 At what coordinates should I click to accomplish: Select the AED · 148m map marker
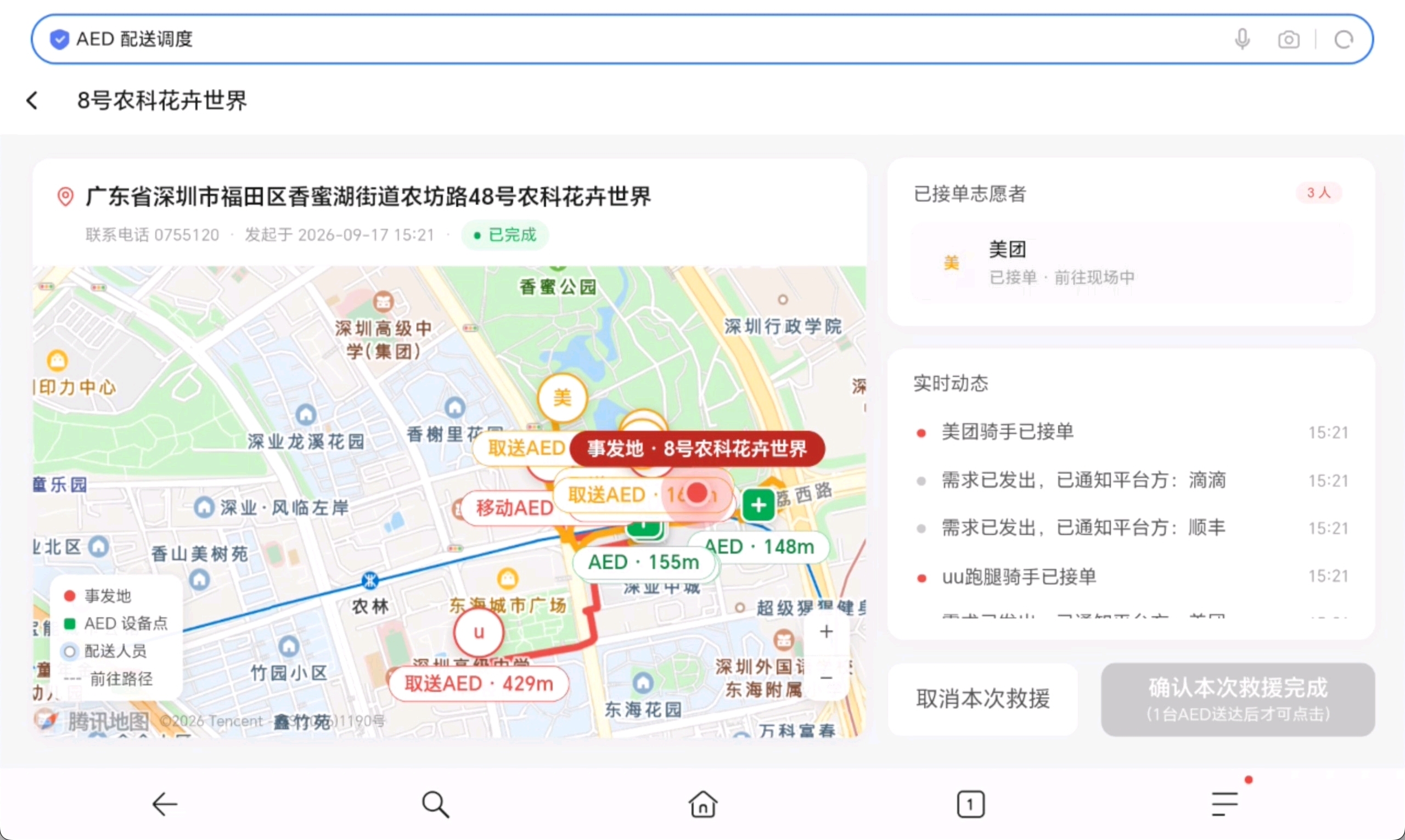point(758,547)
